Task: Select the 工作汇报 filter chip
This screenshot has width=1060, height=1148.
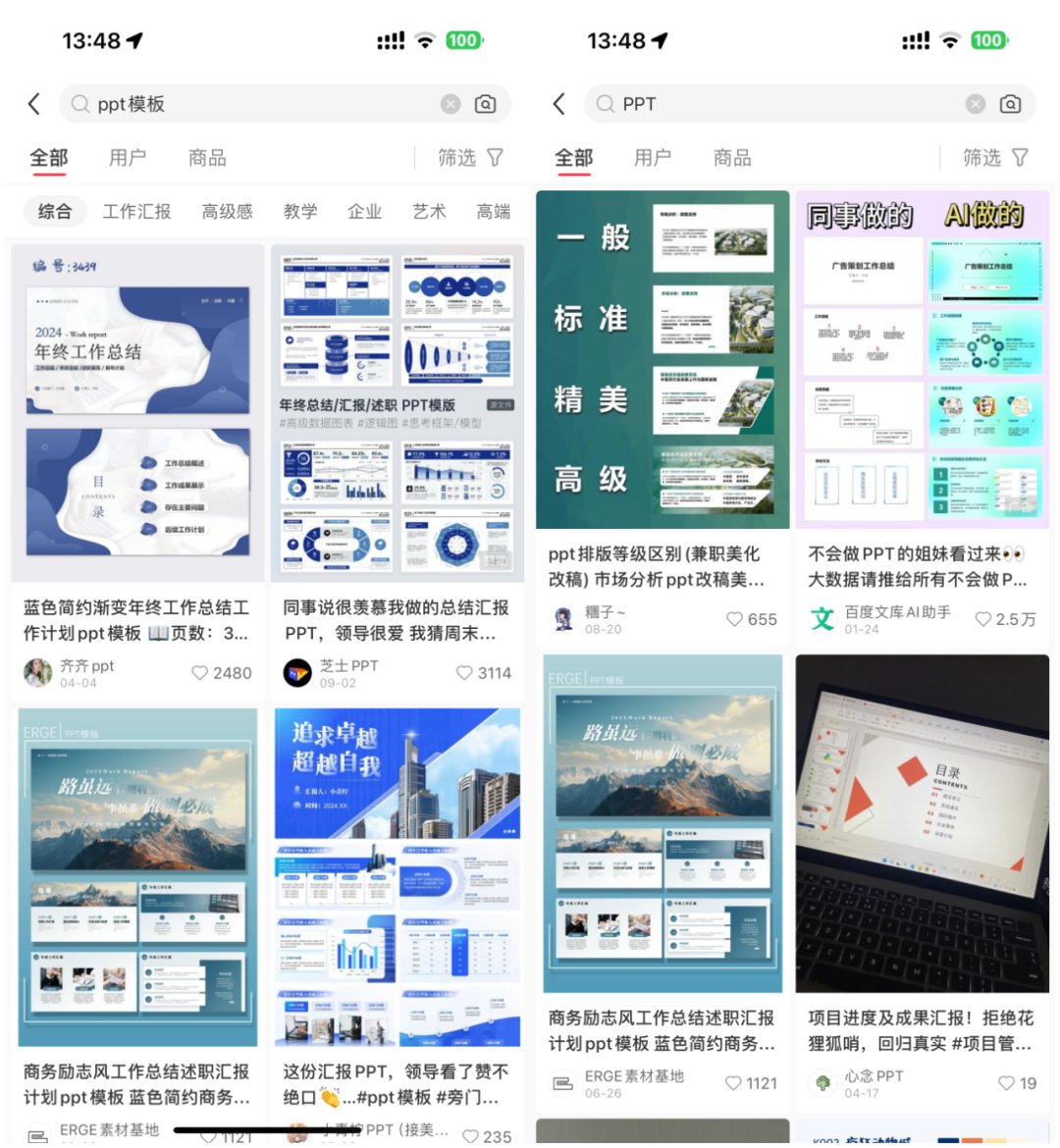Action: [x=136, y=211]
